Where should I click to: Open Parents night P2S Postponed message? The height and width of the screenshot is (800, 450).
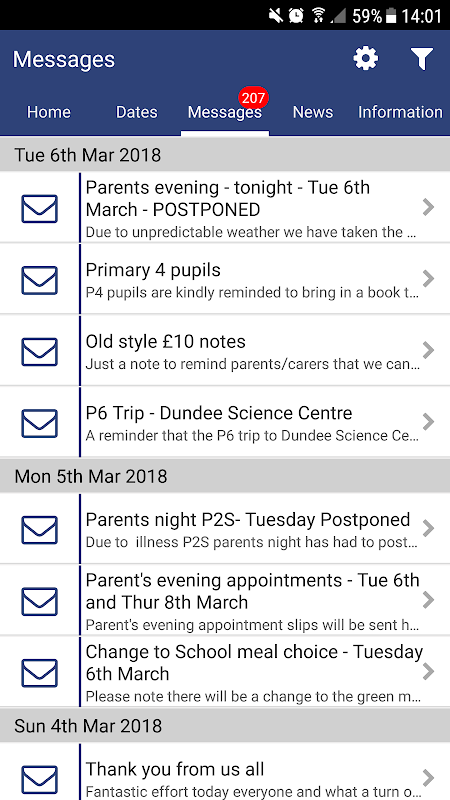coord(225,529)
